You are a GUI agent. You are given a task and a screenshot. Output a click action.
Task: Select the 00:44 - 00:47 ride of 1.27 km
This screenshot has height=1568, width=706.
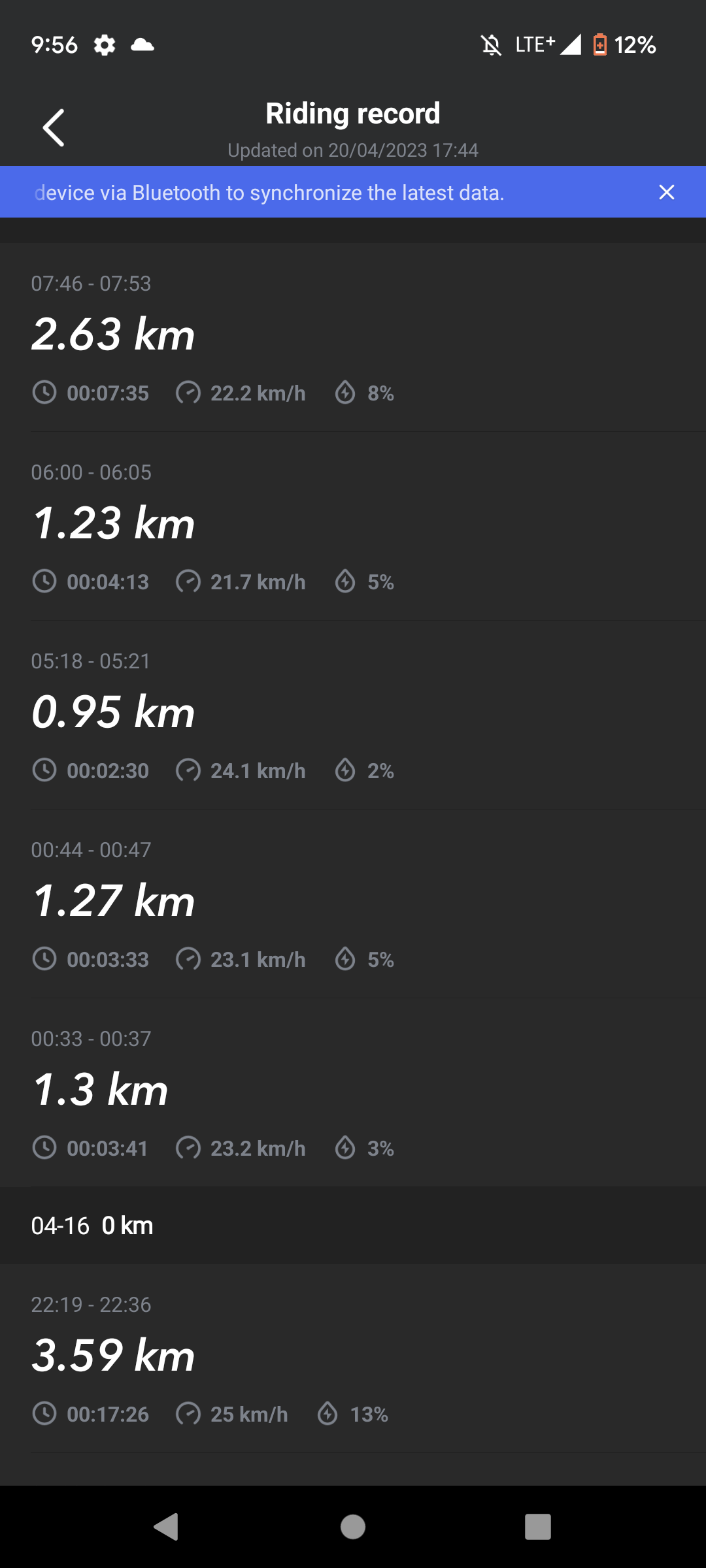pyautogui.click(x=353, y=904)
